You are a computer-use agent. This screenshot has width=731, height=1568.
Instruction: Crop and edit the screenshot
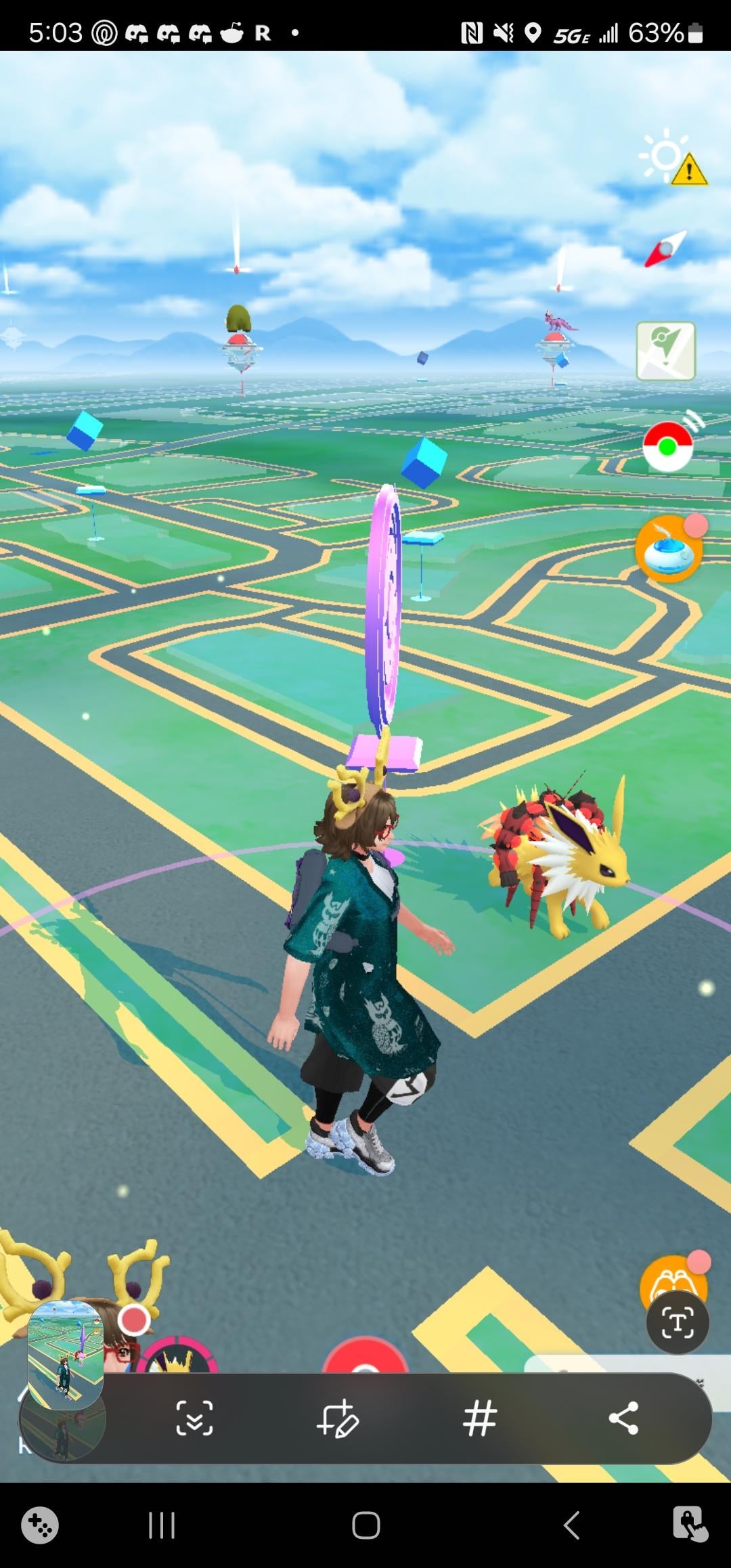tap(337, 1418)
